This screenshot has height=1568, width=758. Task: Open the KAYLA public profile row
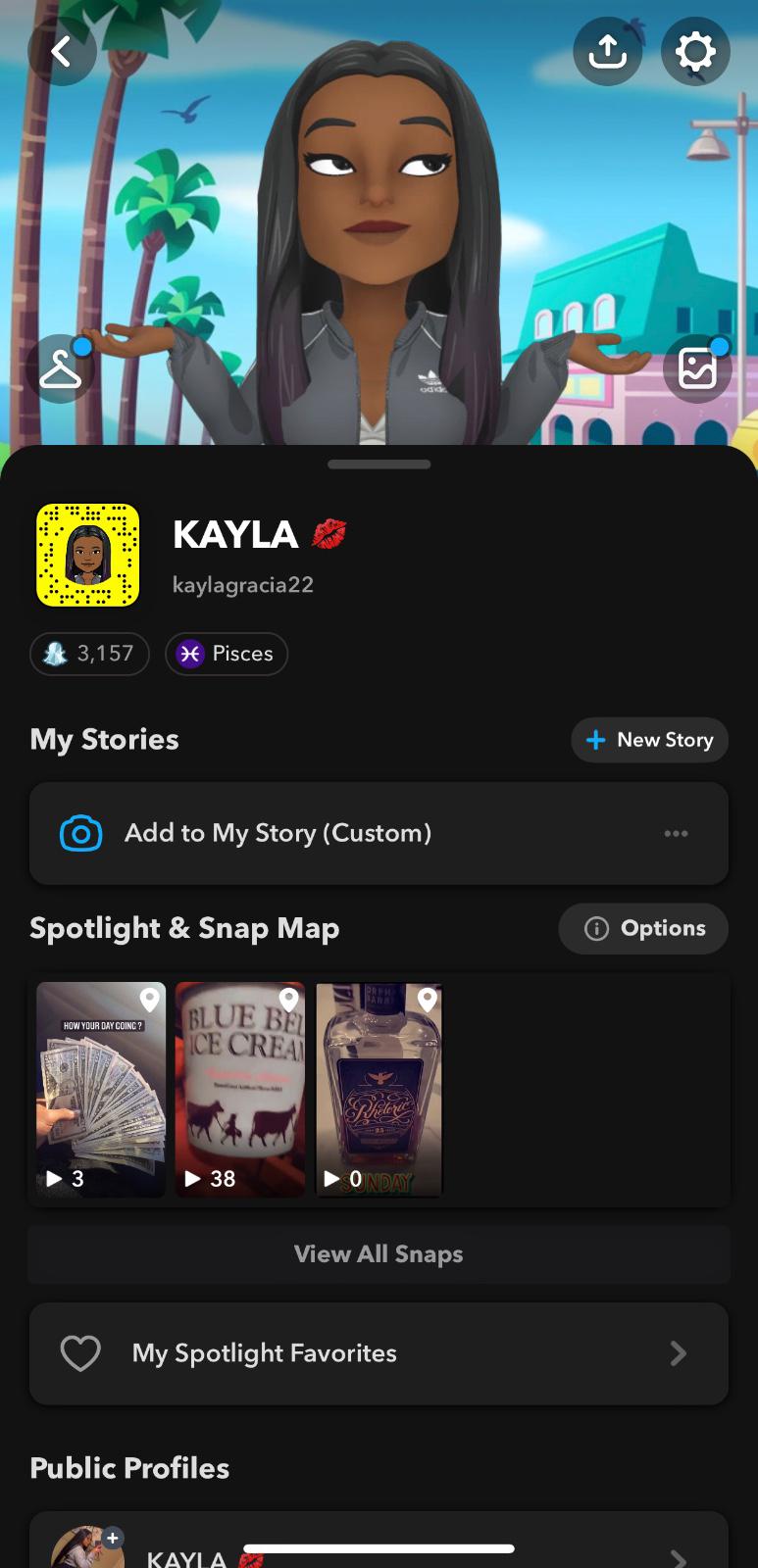point(379,1550)
